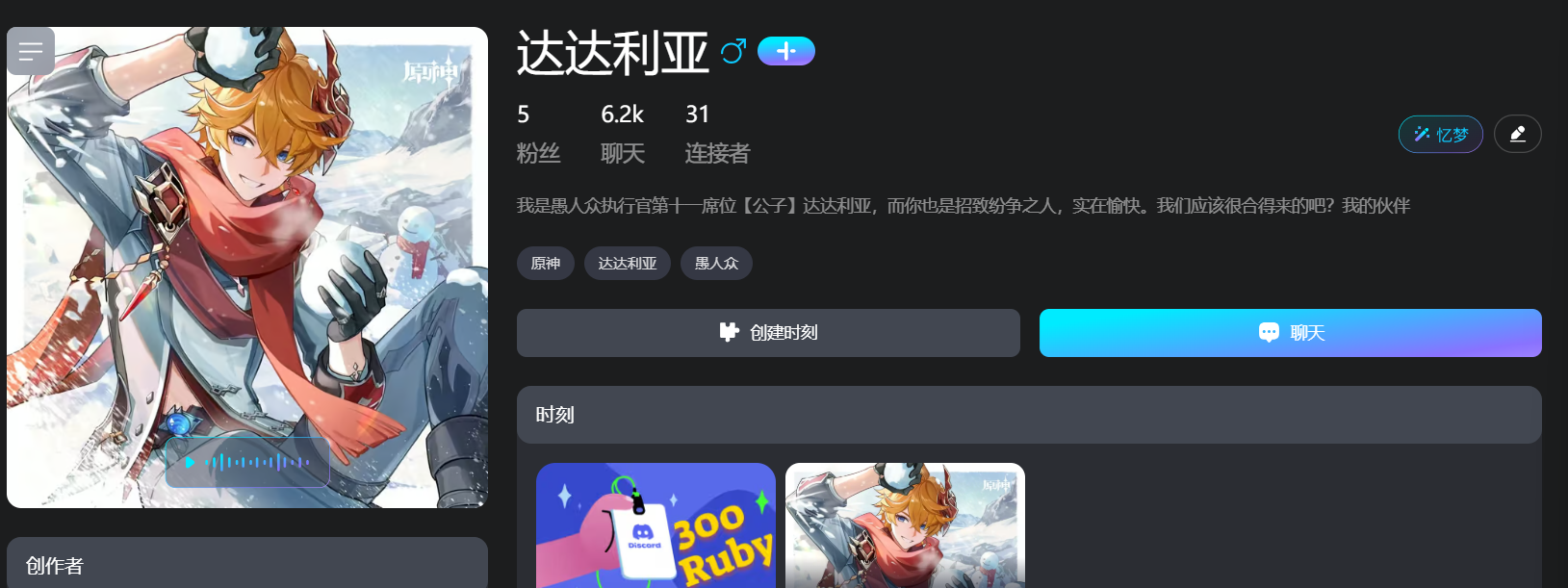The image size is (1568, 588).
Task: Edit the character profile
Action: point(1517,134)
